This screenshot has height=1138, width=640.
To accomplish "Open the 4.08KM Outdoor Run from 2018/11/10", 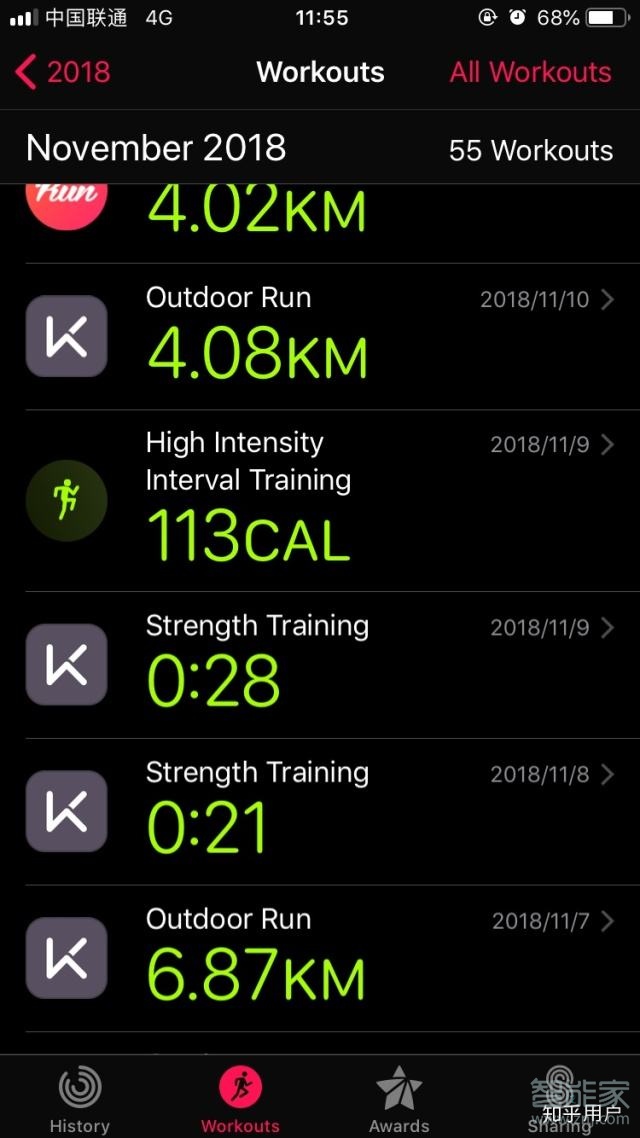I will 320,337.
